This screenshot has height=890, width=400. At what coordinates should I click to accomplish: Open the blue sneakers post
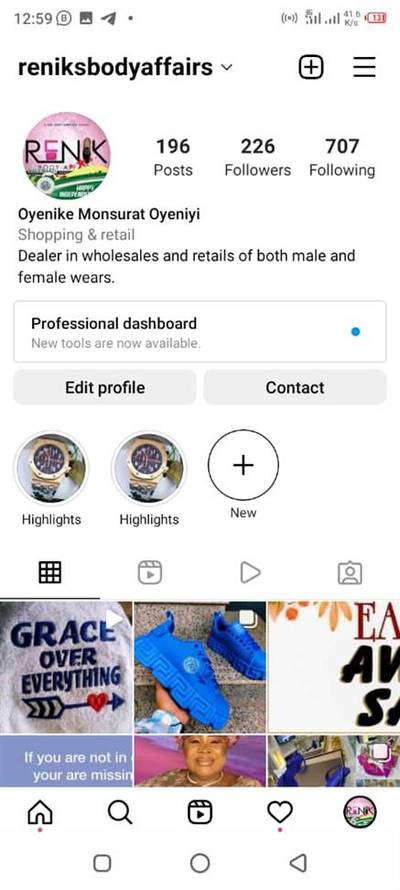[x=200, y=667]
